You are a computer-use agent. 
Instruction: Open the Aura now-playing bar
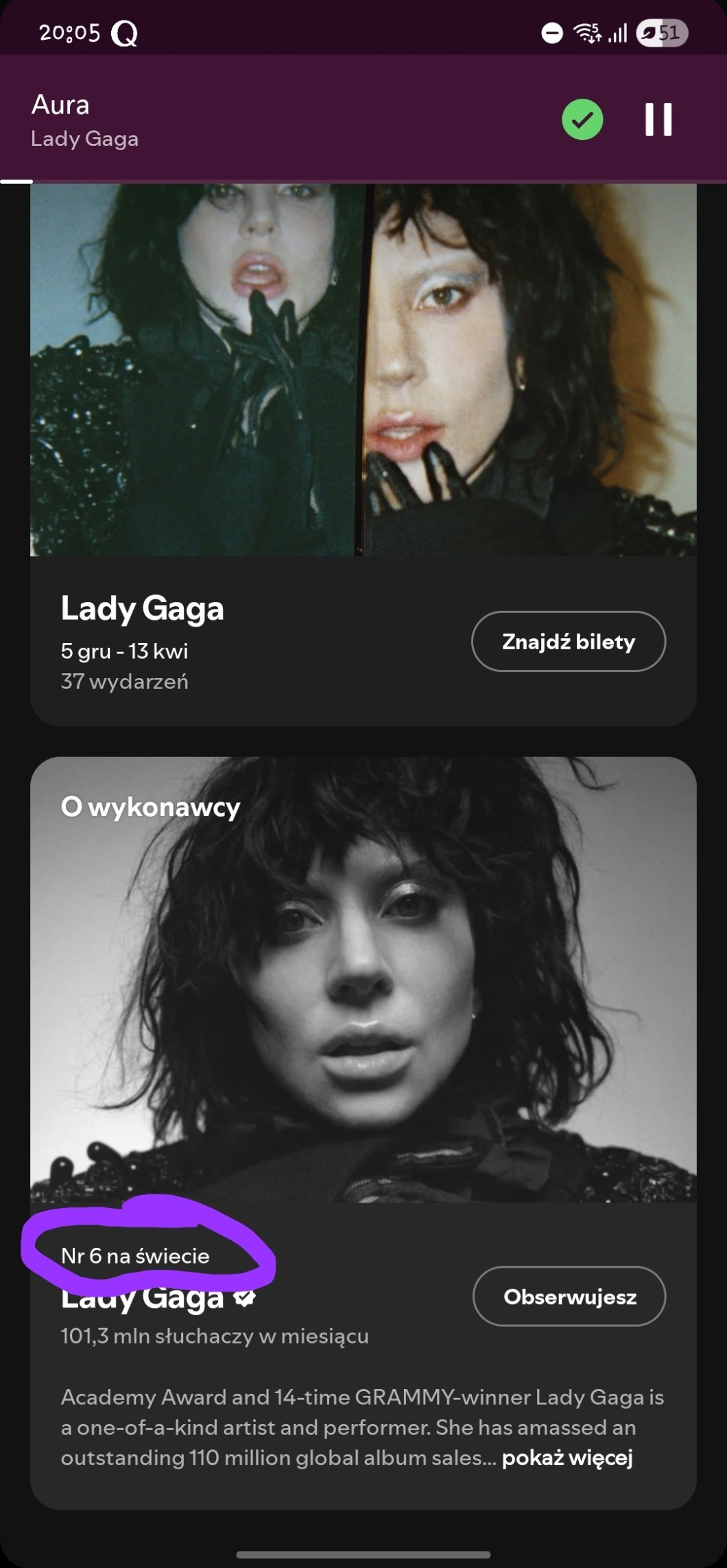274,120
